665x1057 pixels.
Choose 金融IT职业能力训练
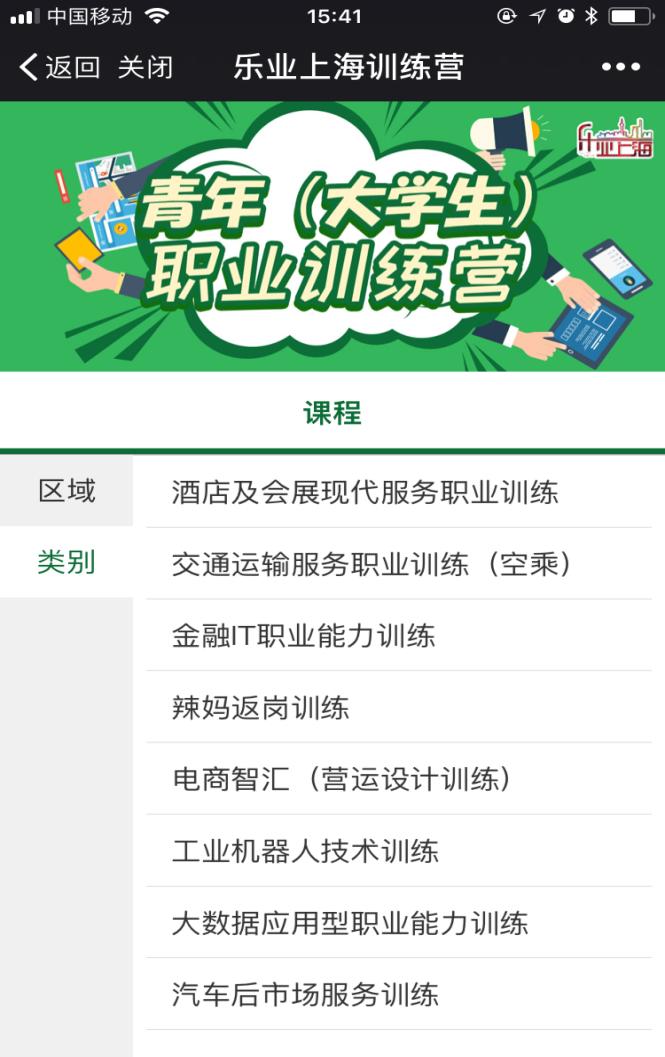point(303,636)
